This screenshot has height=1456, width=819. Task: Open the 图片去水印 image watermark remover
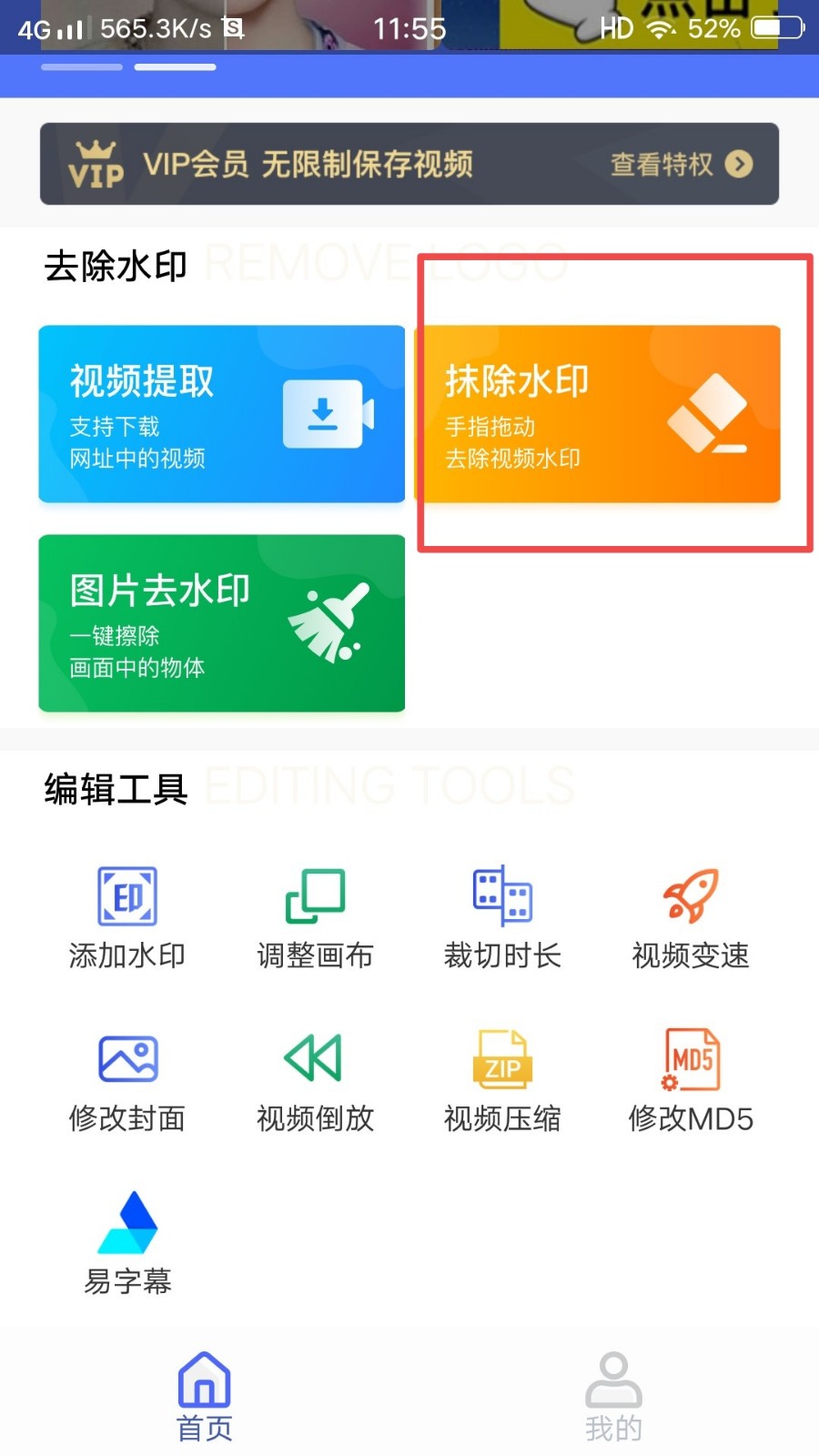[221, 623]
